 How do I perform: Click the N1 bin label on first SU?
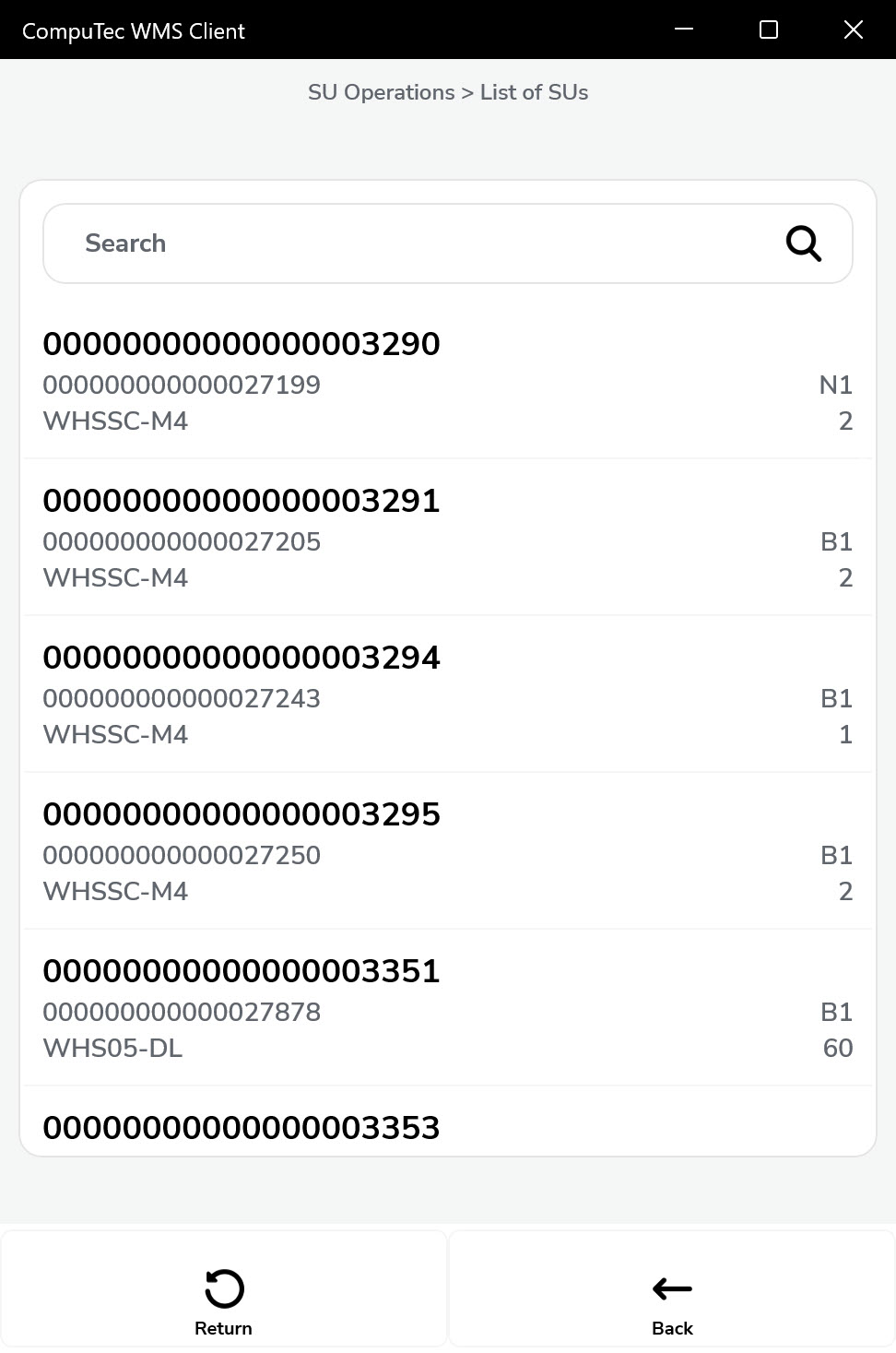point(836,385)
